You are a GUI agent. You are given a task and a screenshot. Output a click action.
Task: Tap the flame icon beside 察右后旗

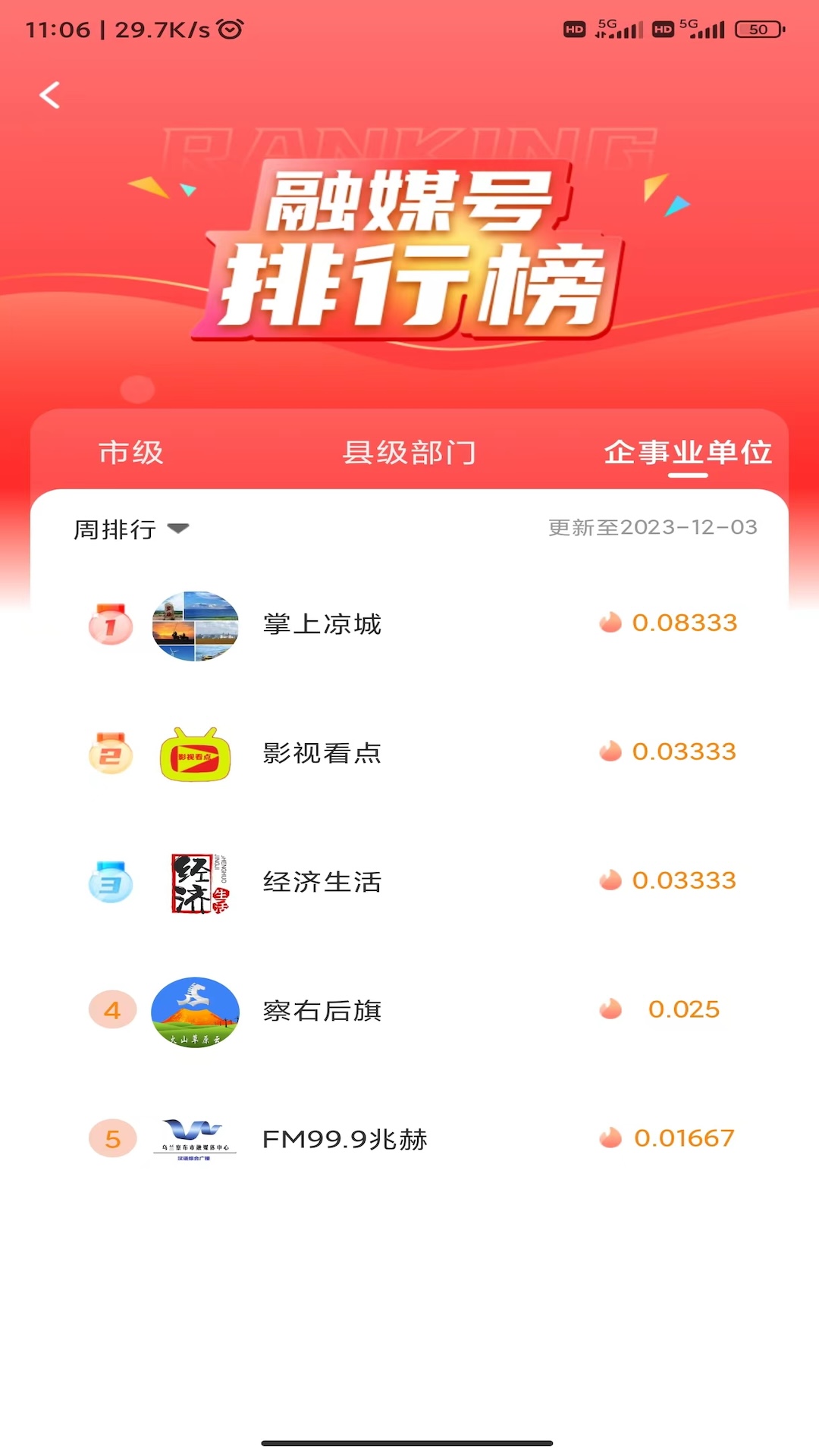point(610,1009)
